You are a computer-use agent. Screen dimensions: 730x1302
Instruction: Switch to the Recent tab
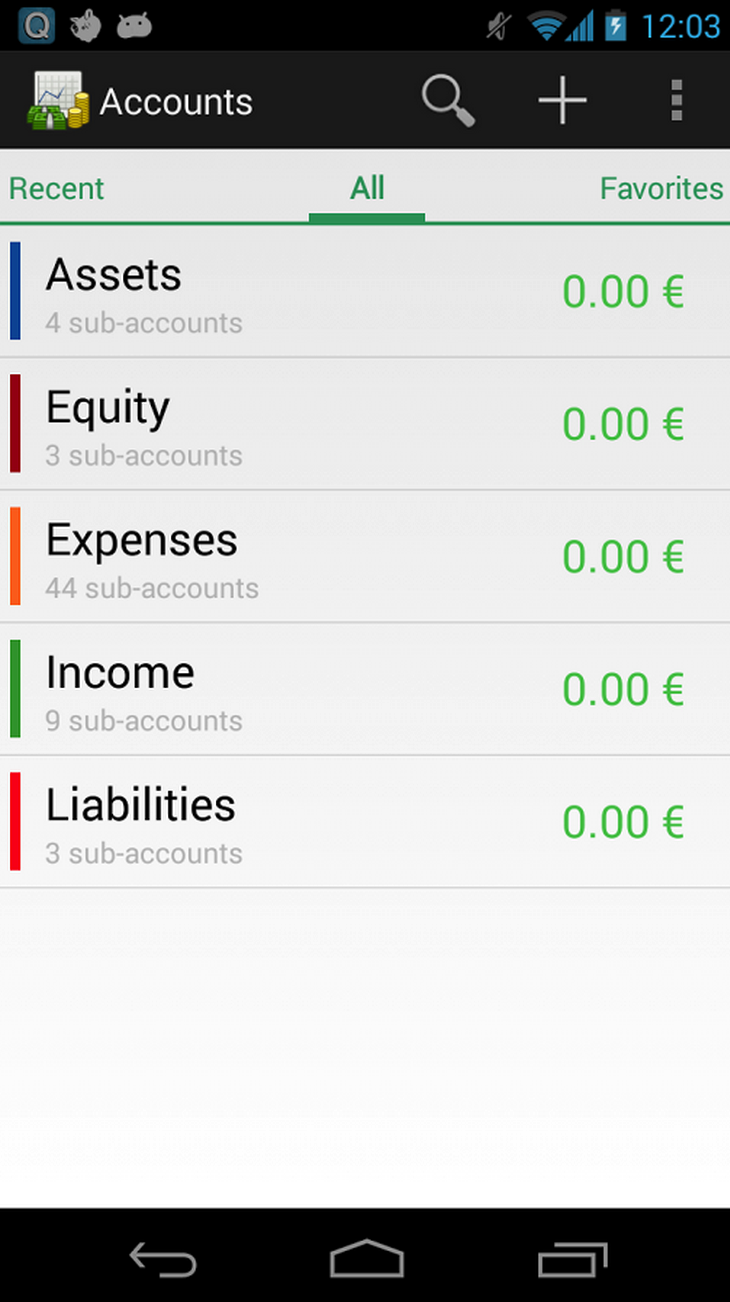click(x=57, y=189)
